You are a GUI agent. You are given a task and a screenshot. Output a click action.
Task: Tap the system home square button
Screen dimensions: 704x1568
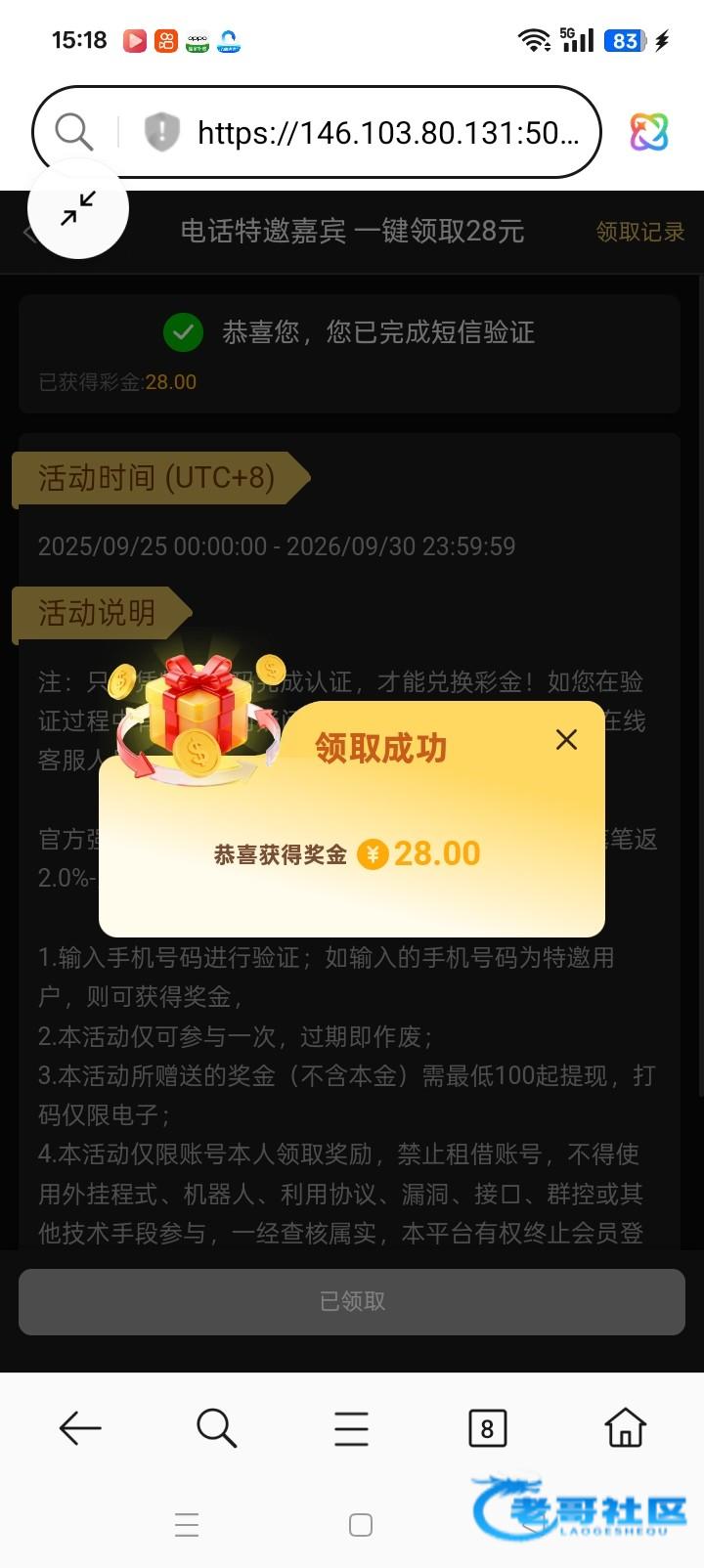361,1524
